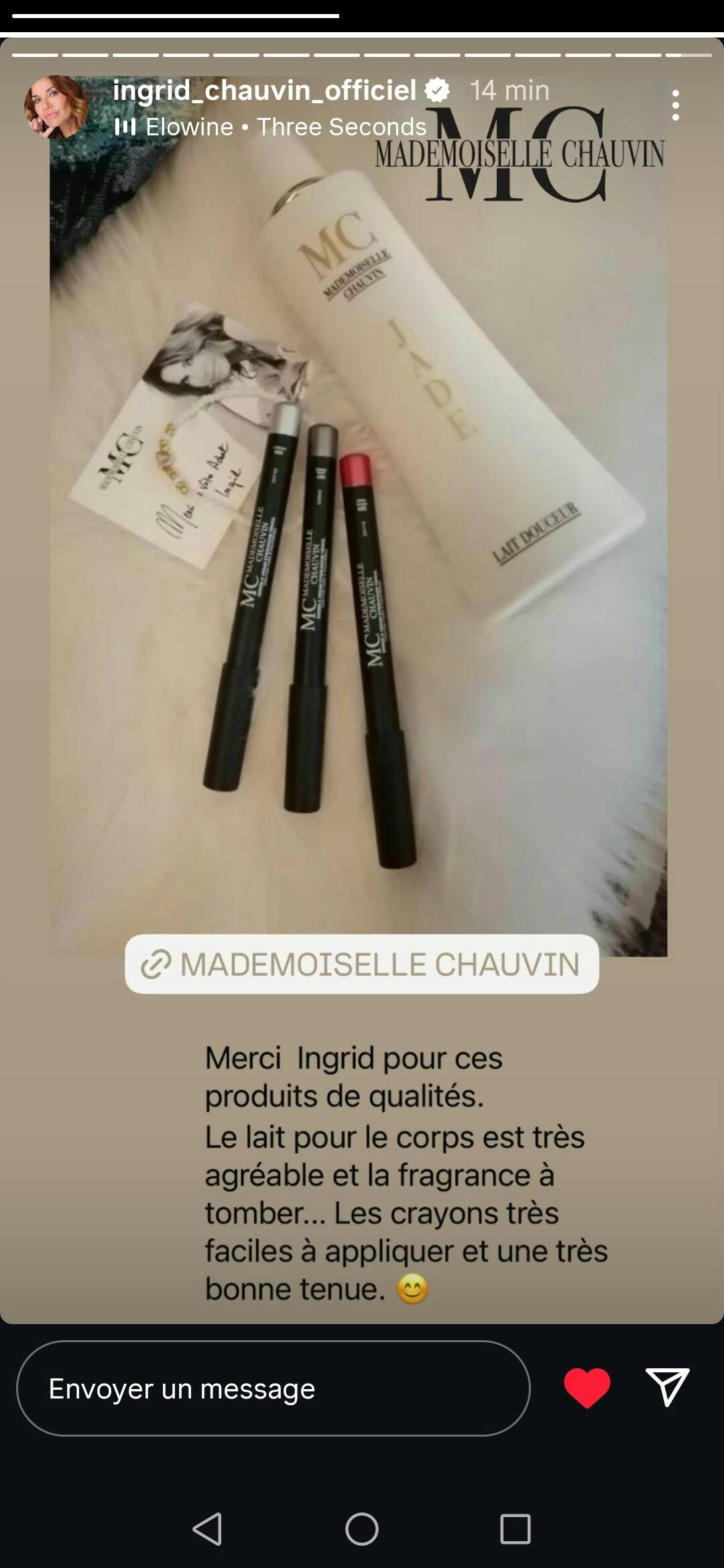Open ingrid_chauvin_officiel profile picture
The image size is (724, 1568).
[x=56, y=107]
